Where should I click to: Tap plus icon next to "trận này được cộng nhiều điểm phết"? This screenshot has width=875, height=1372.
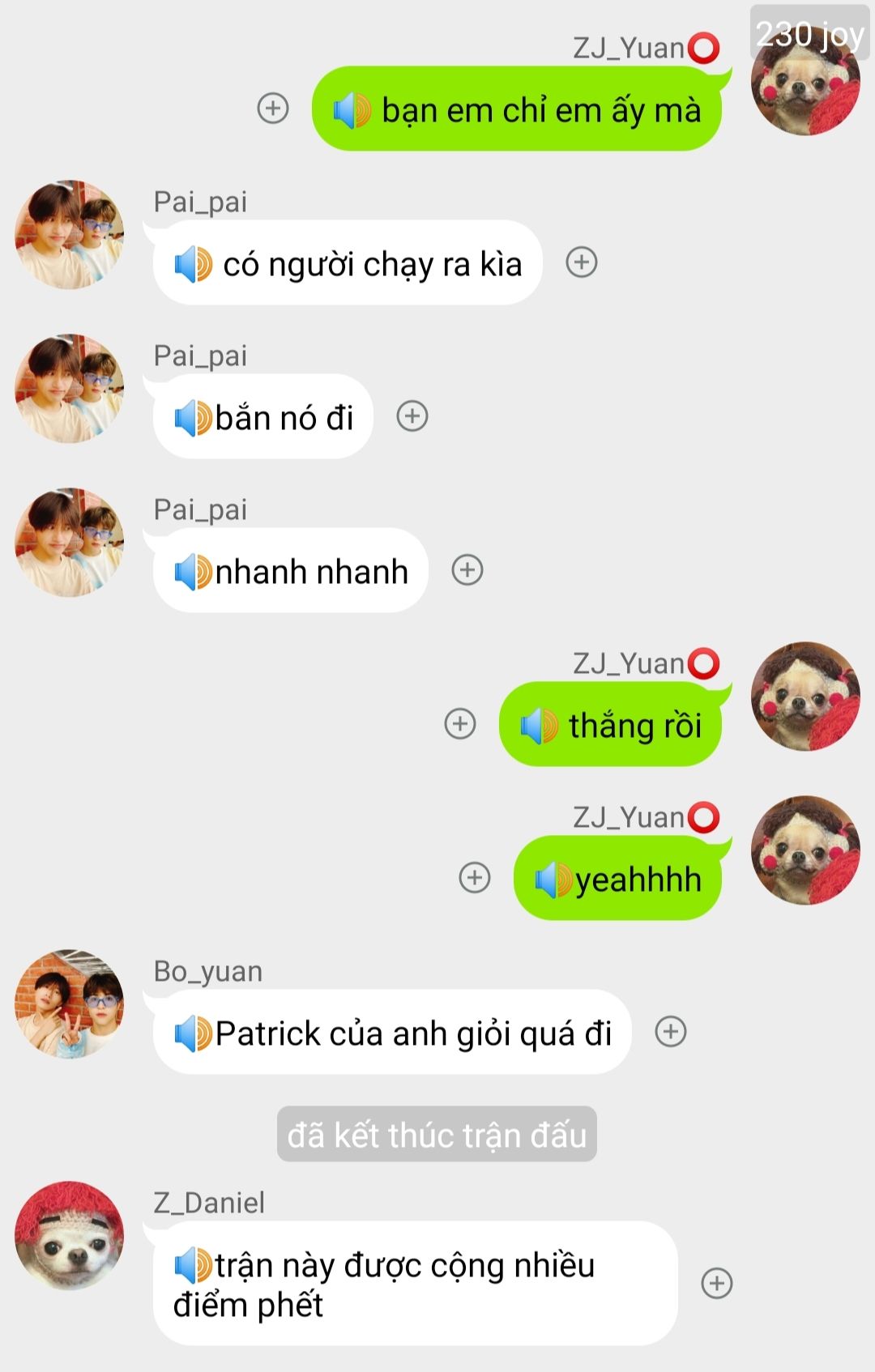pos(717,1283)
